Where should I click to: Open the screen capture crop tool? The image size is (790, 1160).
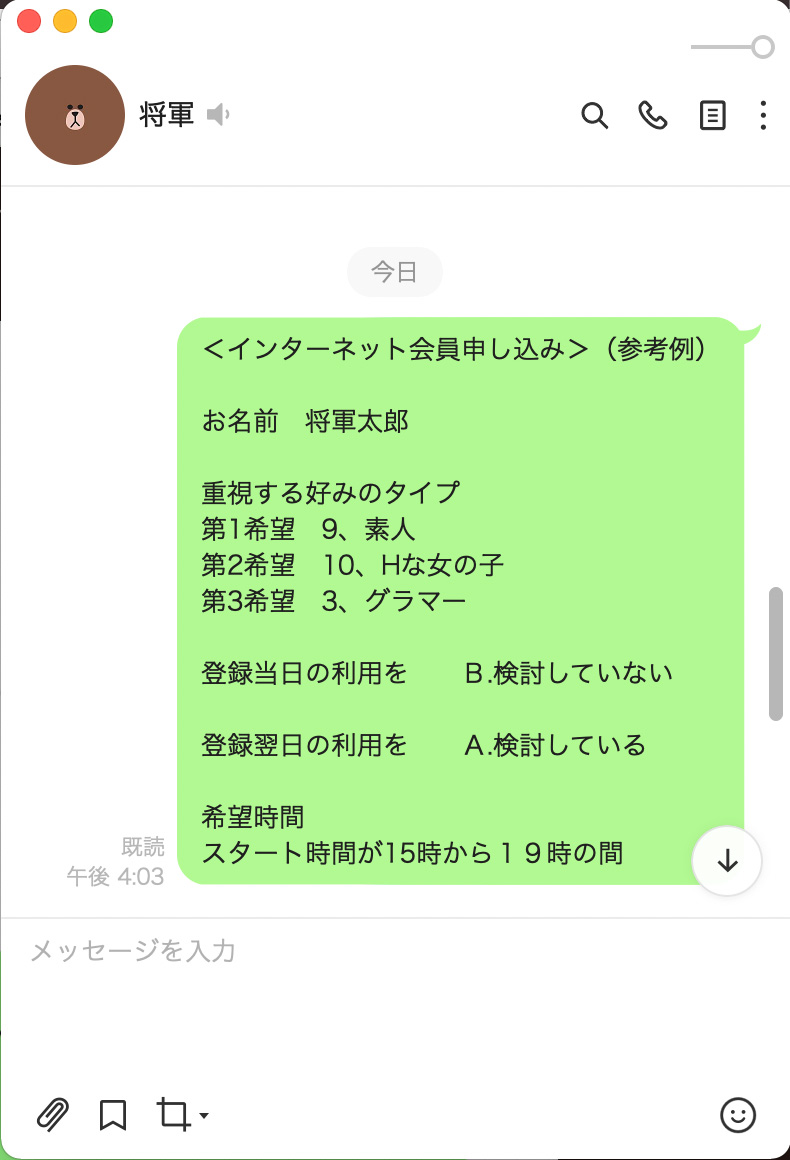pos(176,1114)
